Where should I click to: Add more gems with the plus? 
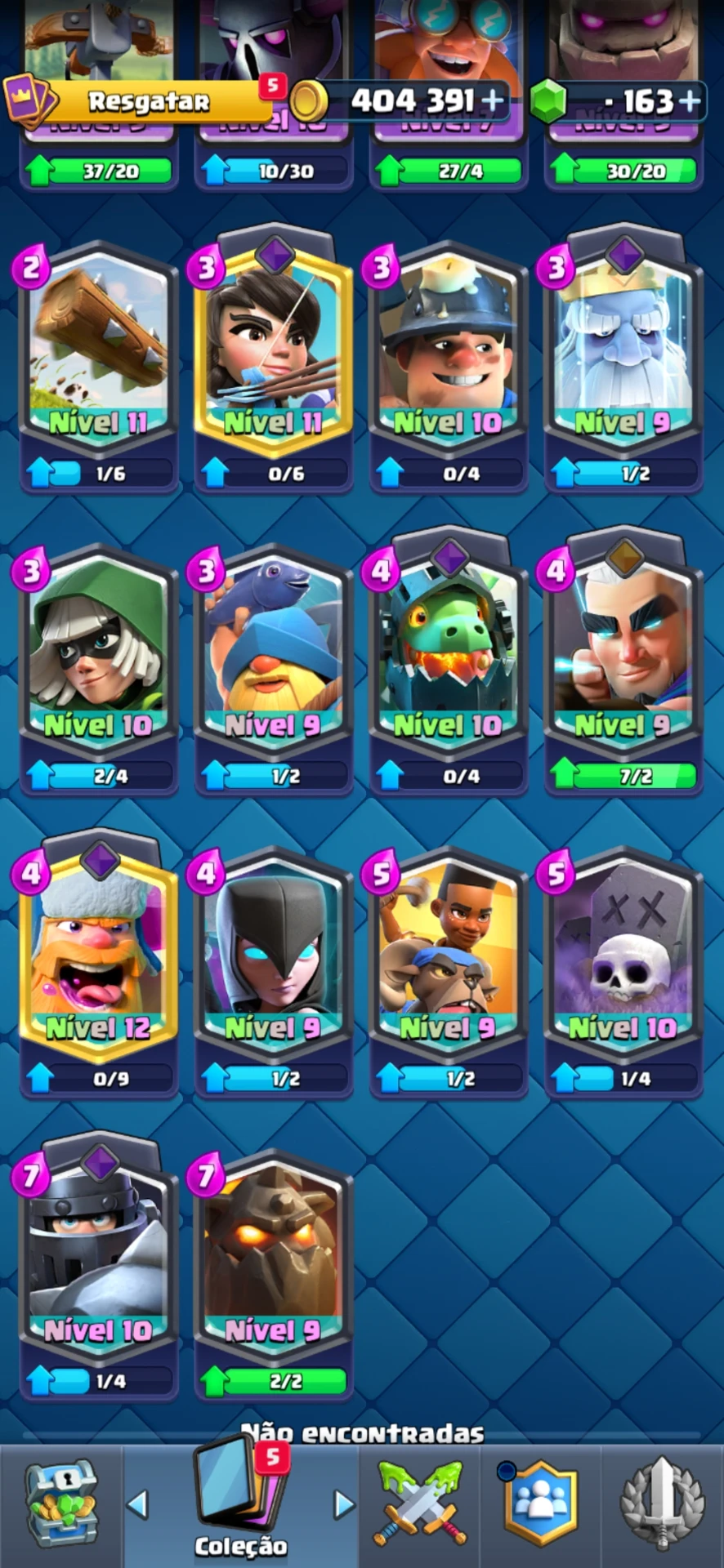pos(690,100)
